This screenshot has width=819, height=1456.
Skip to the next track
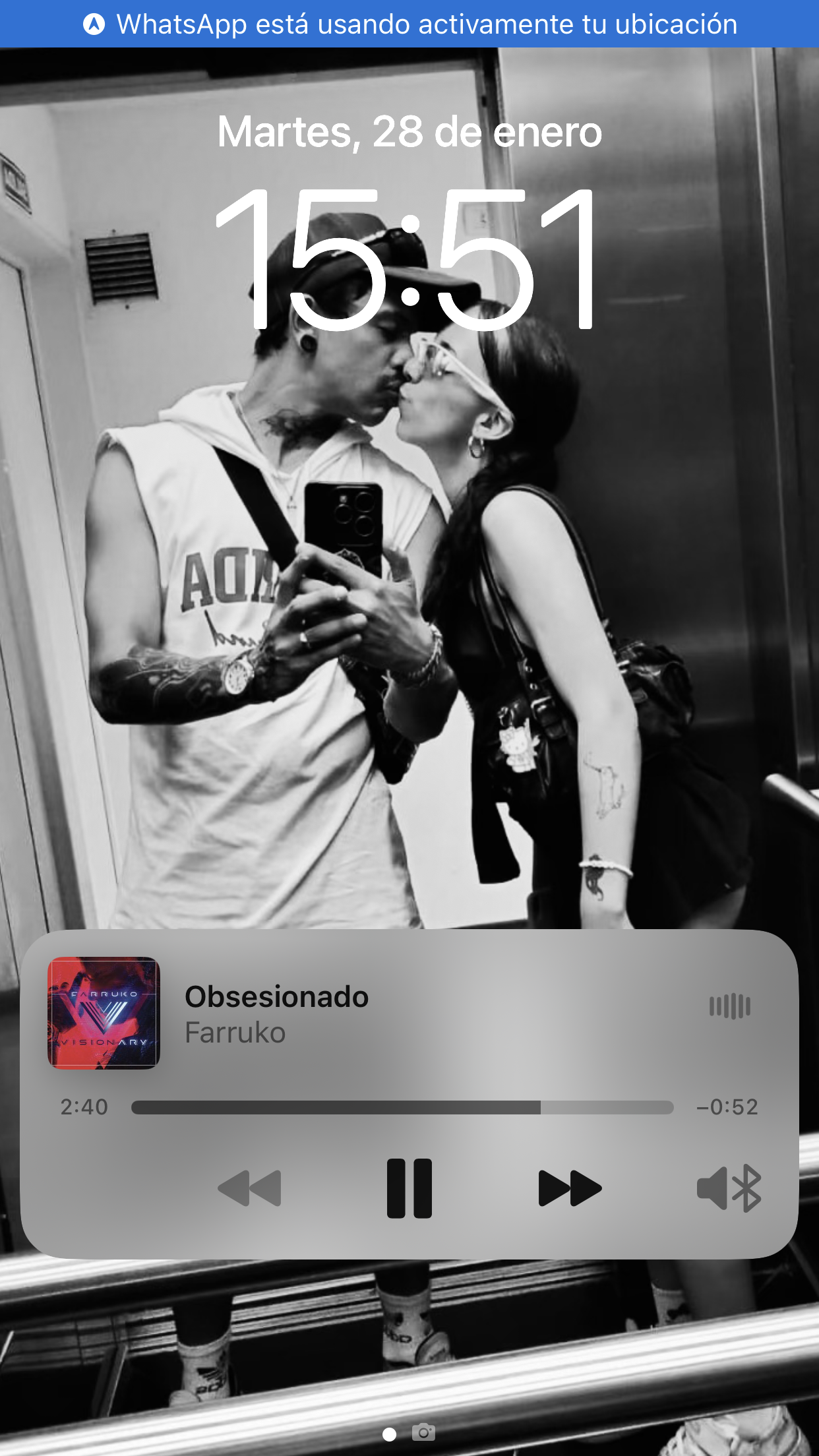point(570,1188)
